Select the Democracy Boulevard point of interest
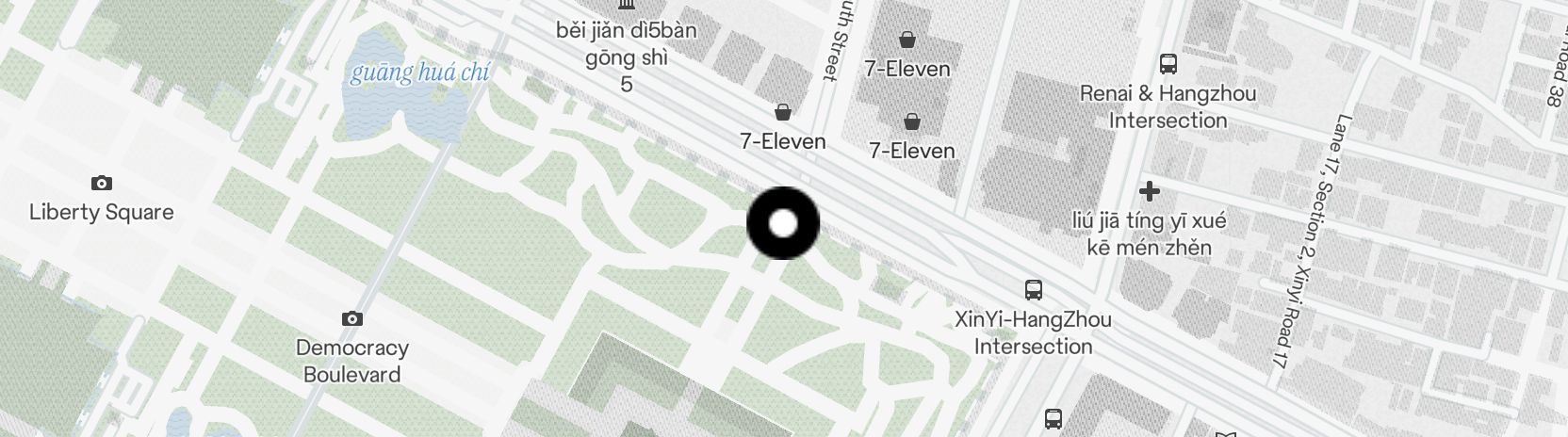Screen dimensions: 1568x437 pyautogui.click(x=352, y=319)
